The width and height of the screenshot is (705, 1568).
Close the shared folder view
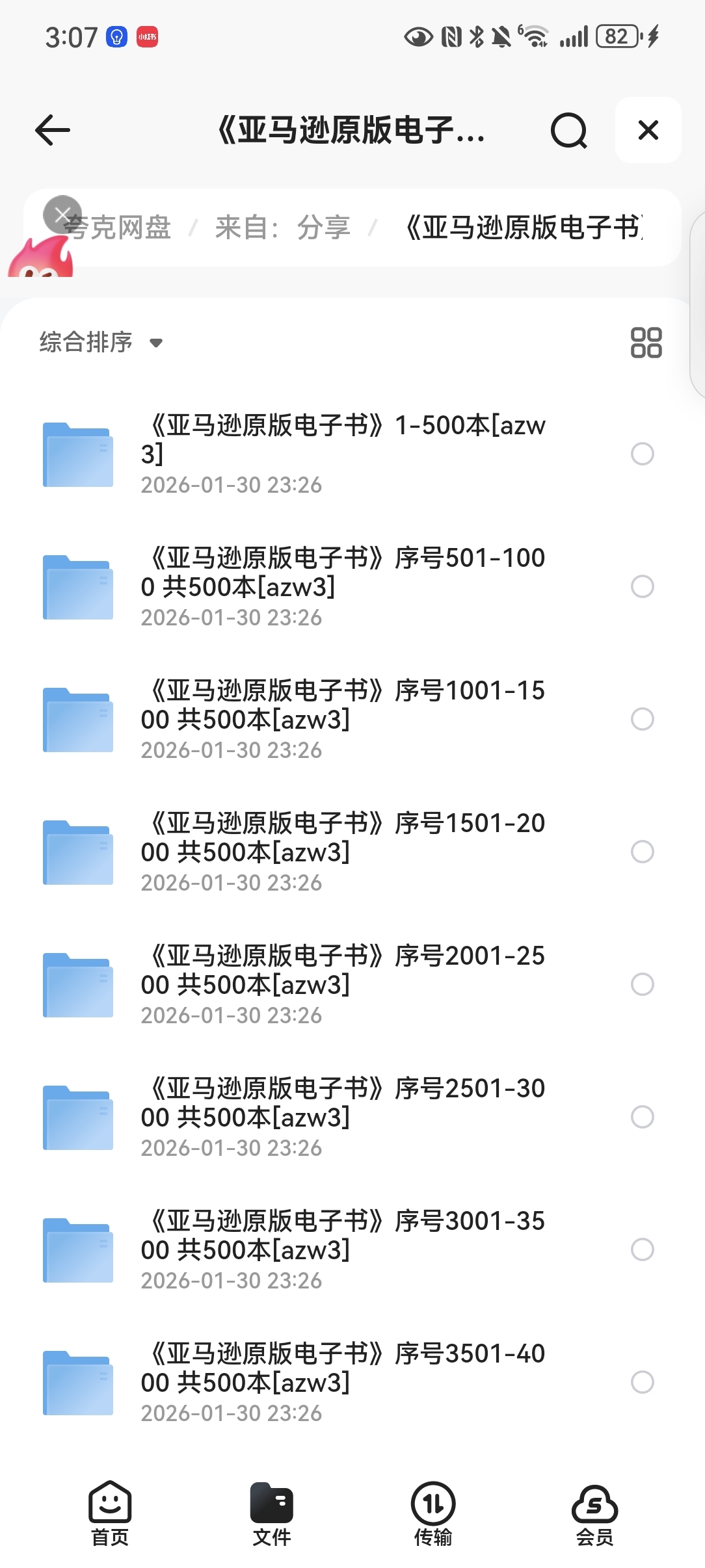(648, 130)
